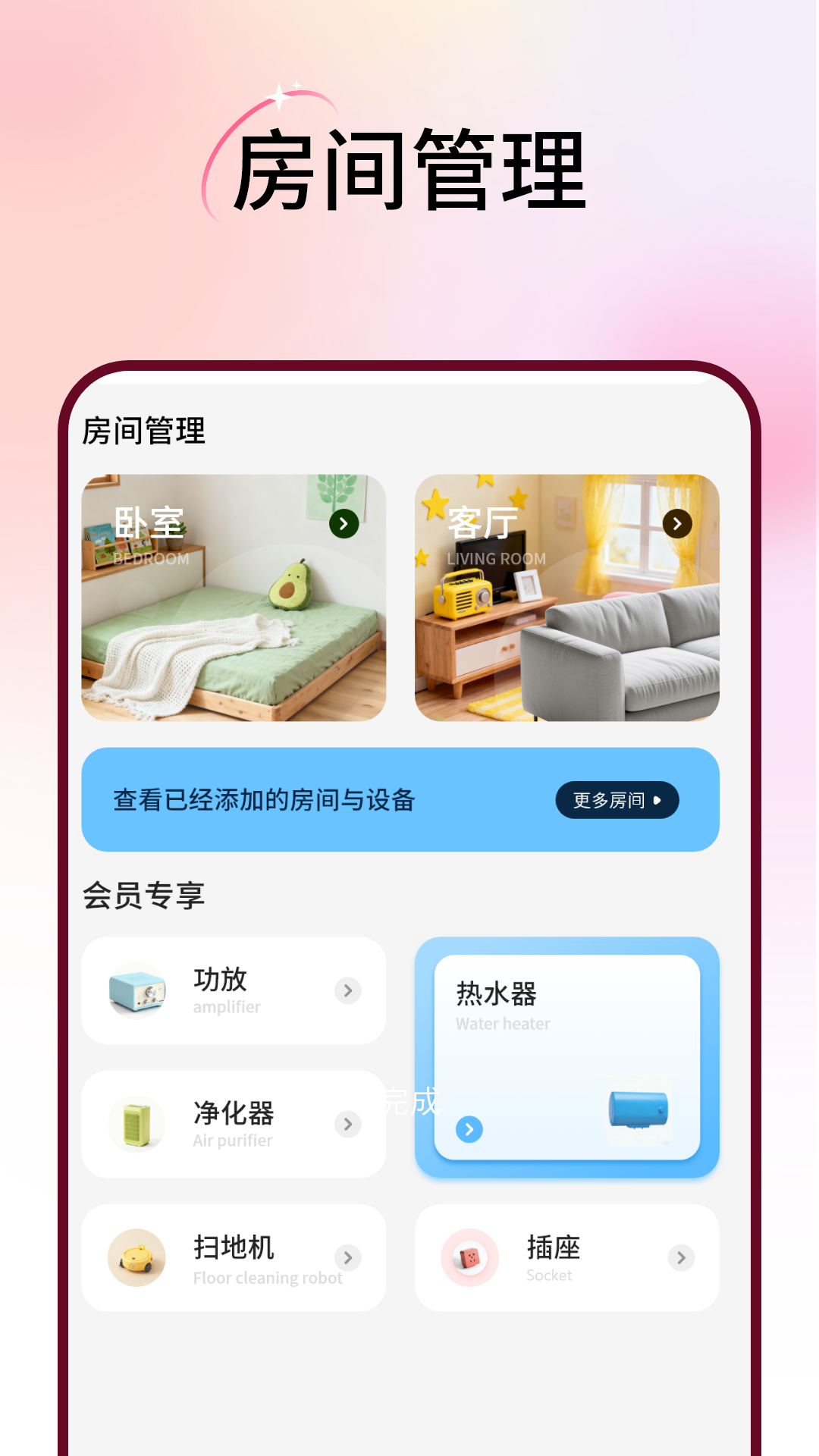The width and height of the screenshot is (819, 1456).
Task: Expand the 净化器 Air purifier entry
Action: 348,1125
